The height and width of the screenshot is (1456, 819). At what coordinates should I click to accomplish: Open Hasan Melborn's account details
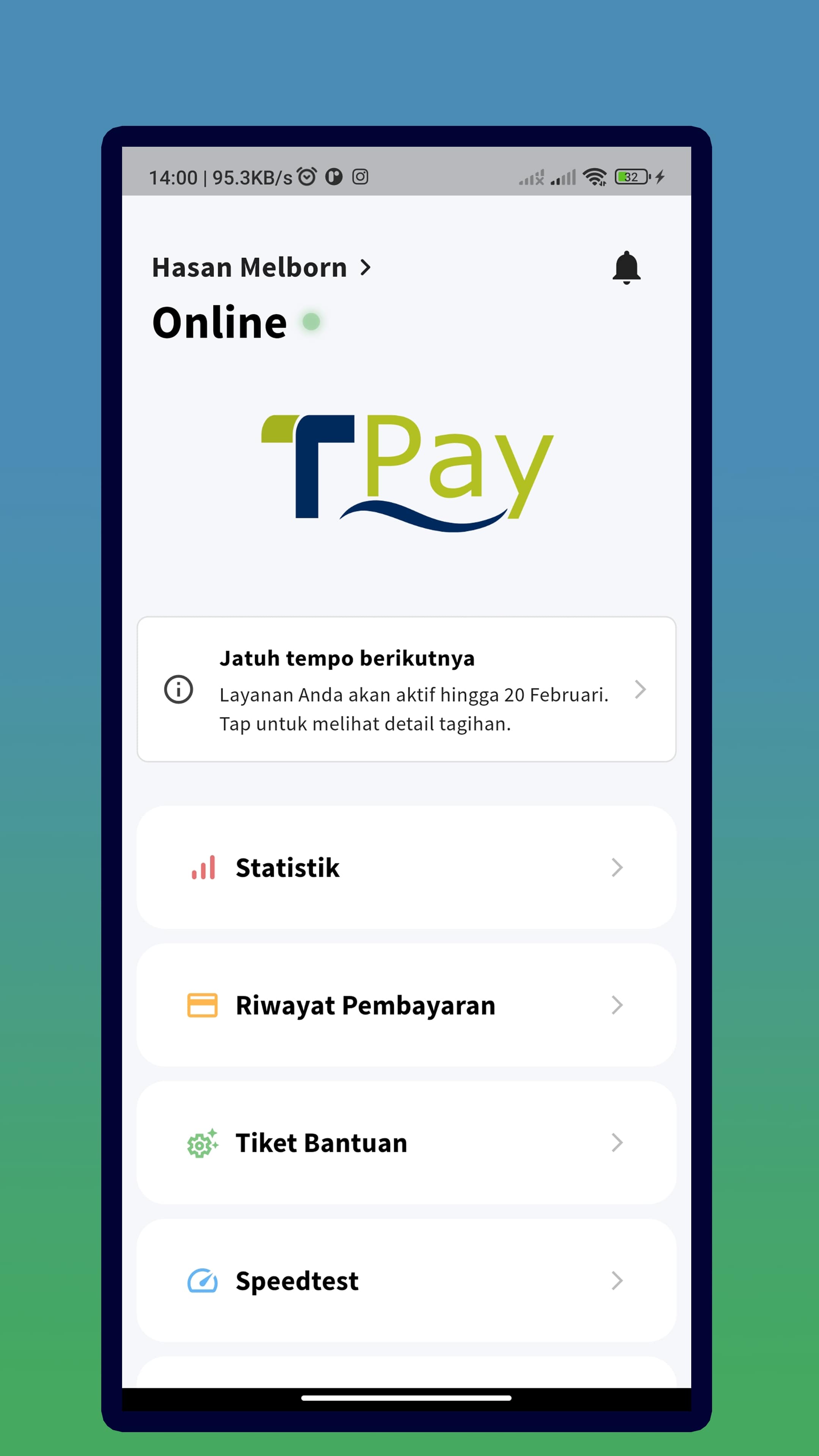tap(261, 267)
